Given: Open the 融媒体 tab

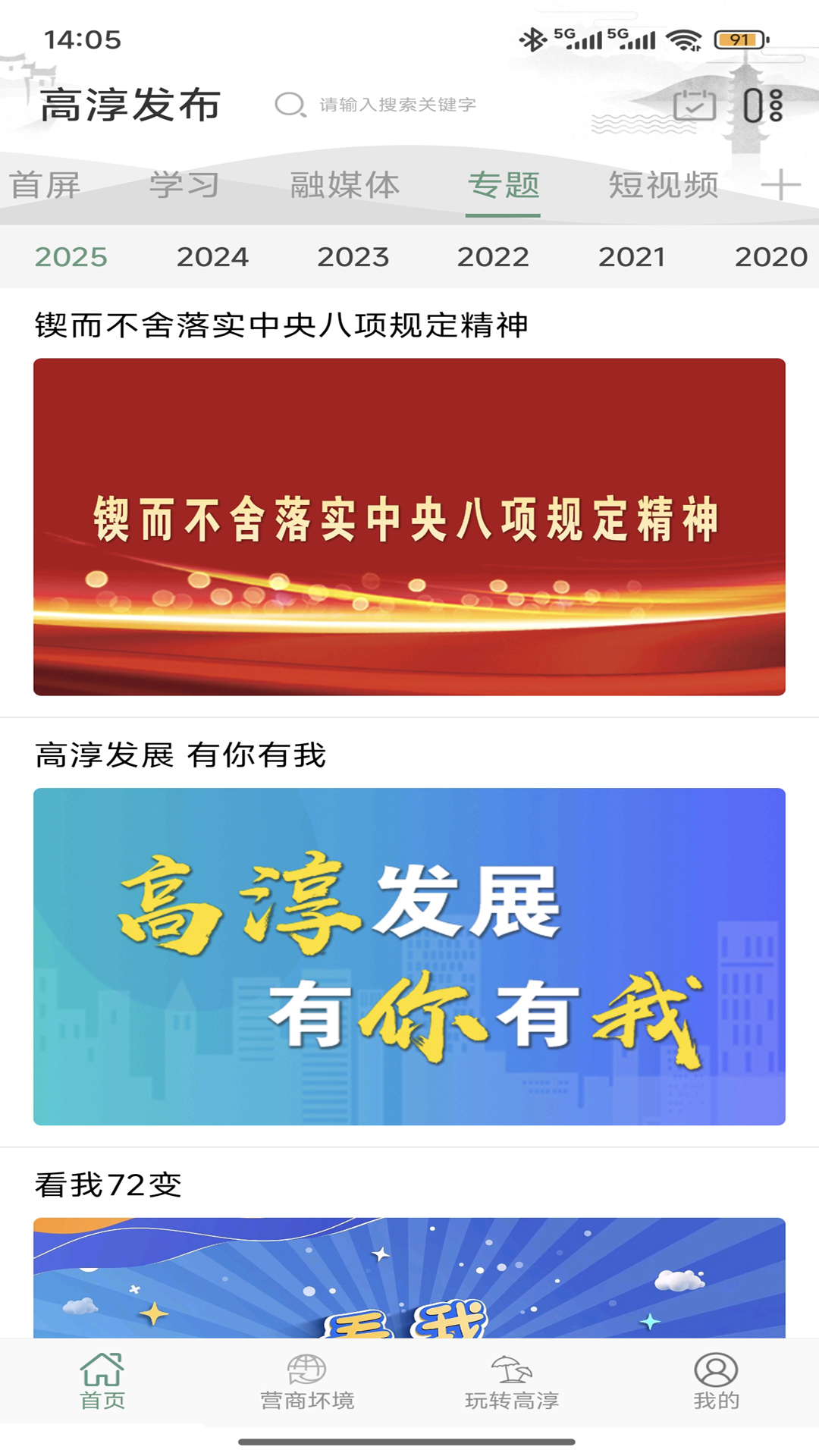Looking at the screenshot, I should click(x=345, y=185).
